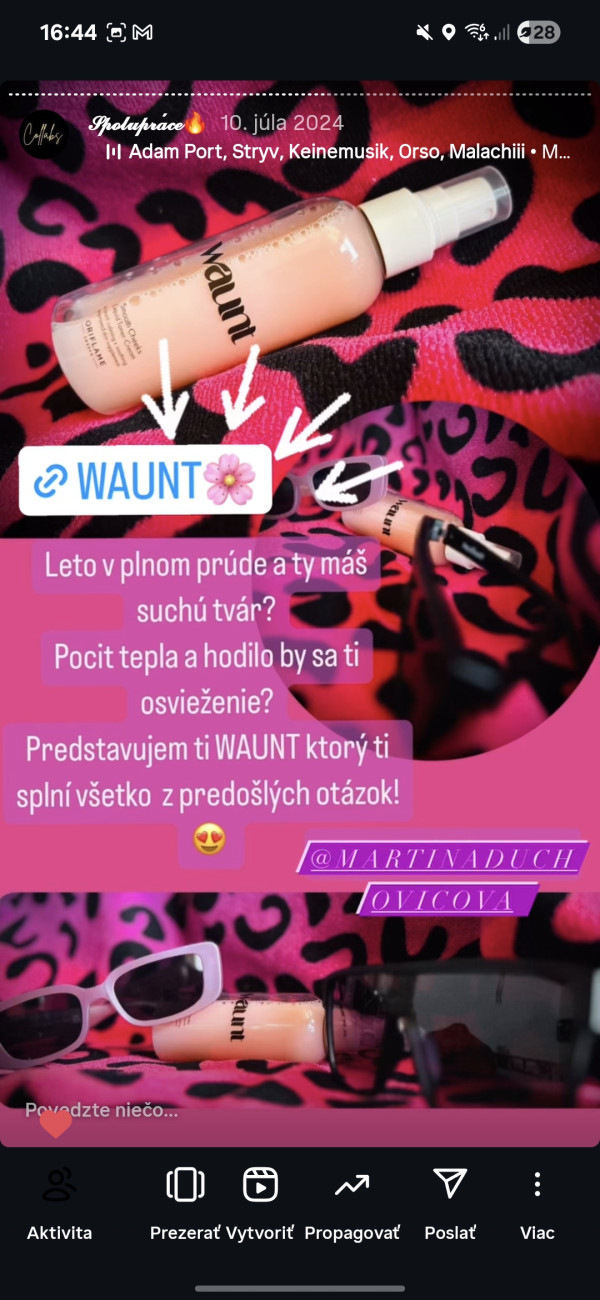Open the WAUNT link sticker

click(x=145, y=481)
